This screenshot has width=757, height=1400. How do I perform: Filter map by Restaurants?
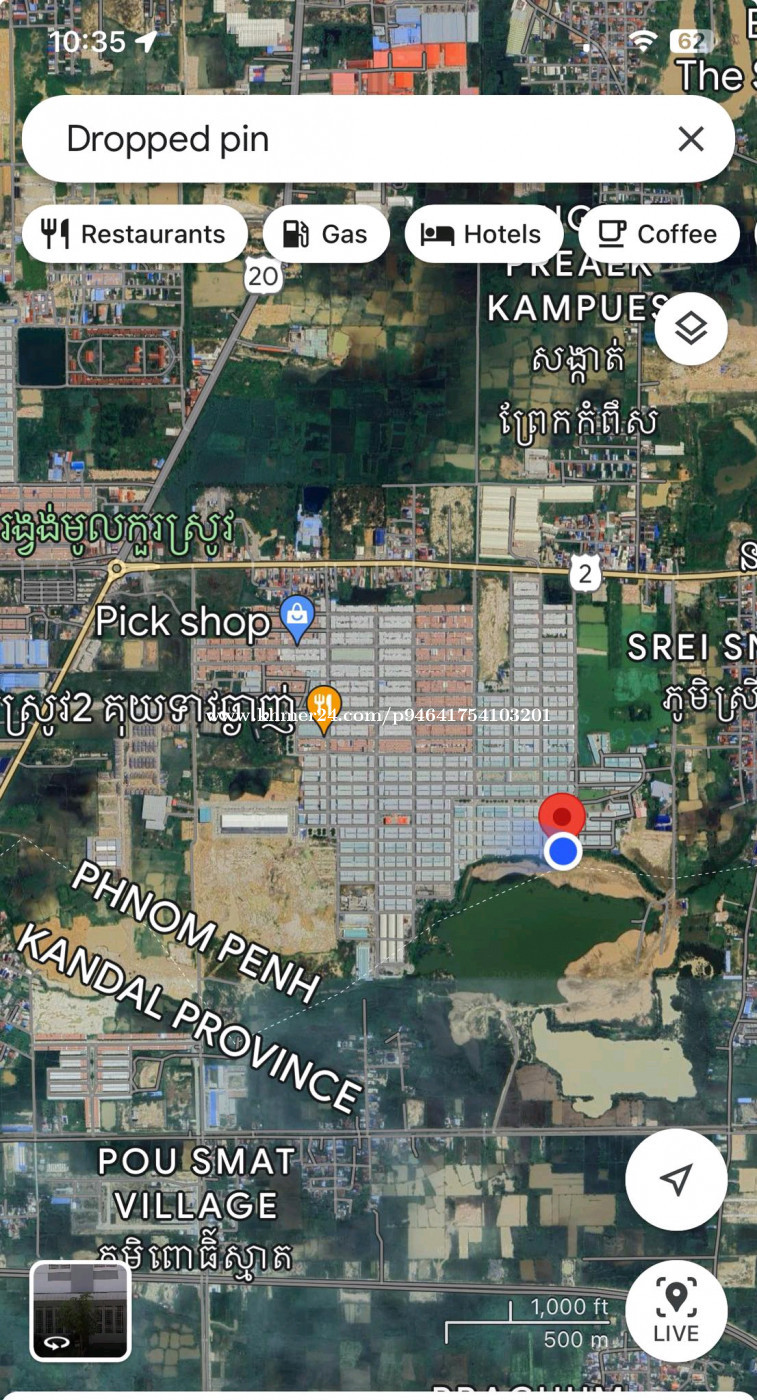[x=134, y=234]
